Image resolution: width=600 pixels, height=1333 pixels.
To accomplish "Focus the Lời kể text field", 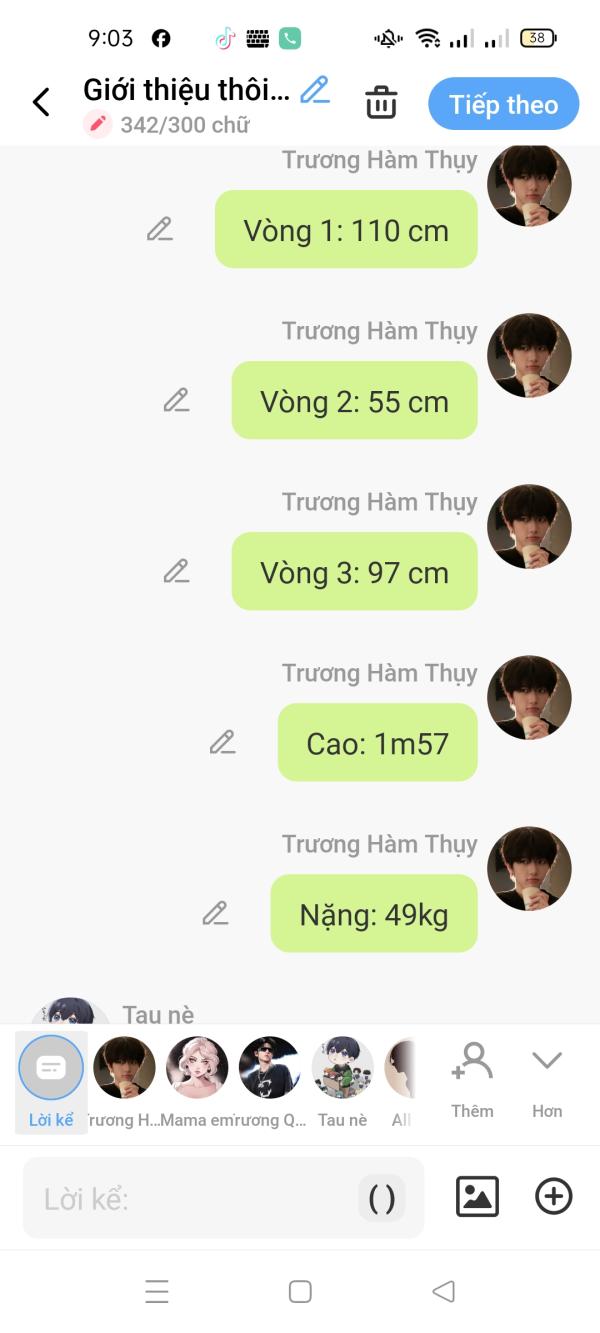I will (x=190, y=1198).
